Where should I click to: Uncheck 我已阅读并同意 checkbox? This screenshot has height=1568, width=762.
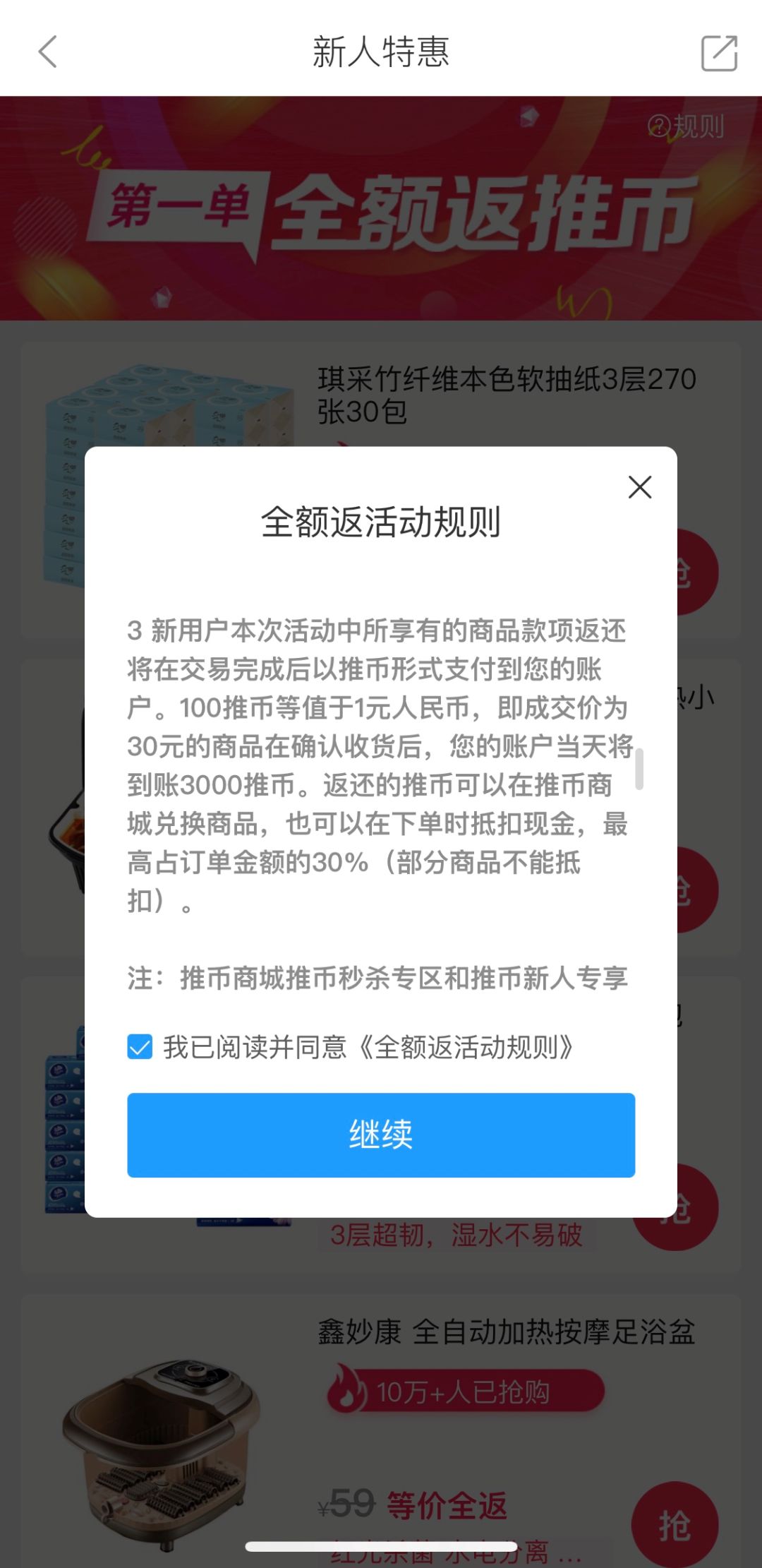140,1047
